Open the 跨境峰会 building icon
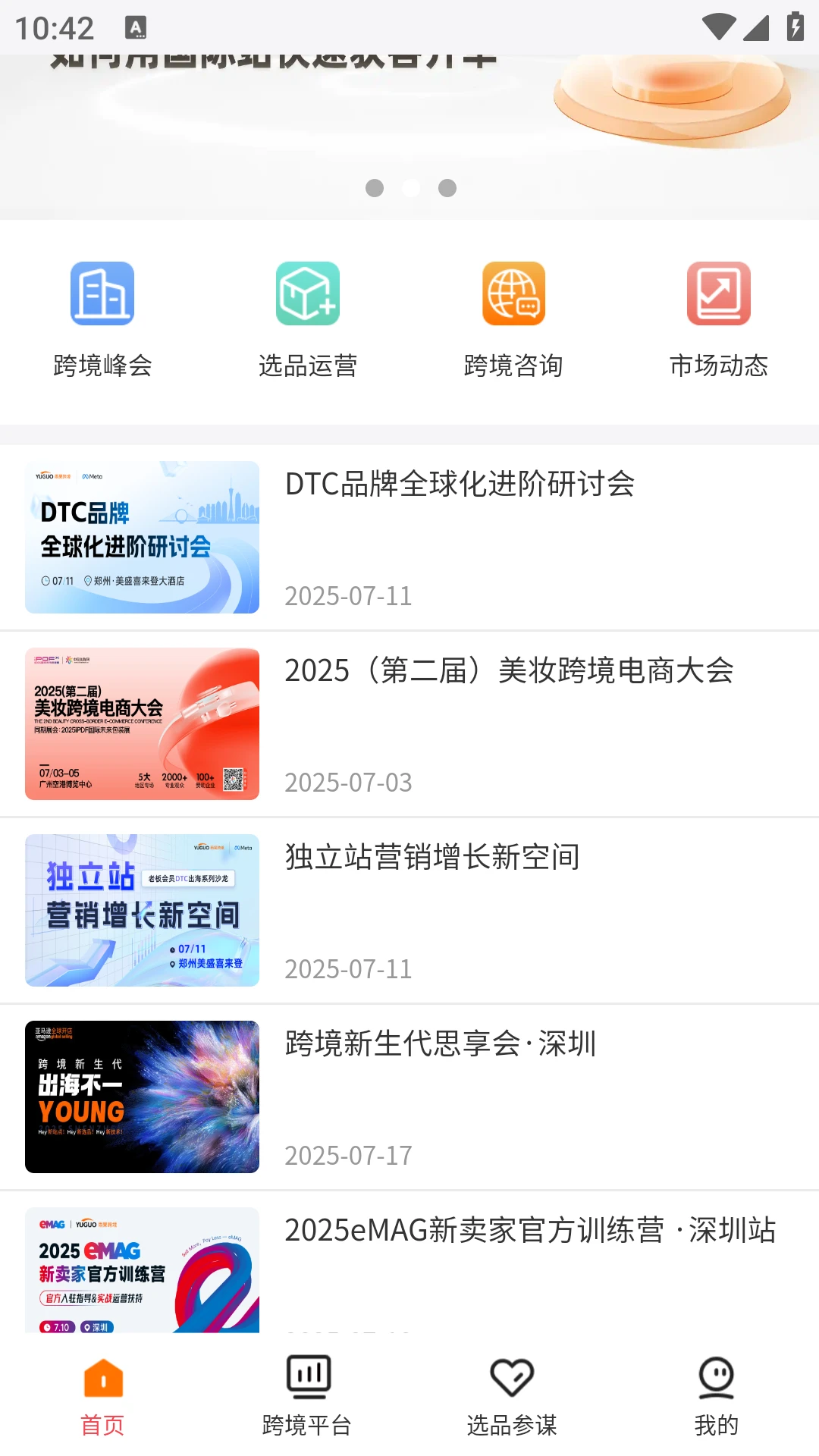This screenshot has height=1456, width=819. [x=102, y=294]
